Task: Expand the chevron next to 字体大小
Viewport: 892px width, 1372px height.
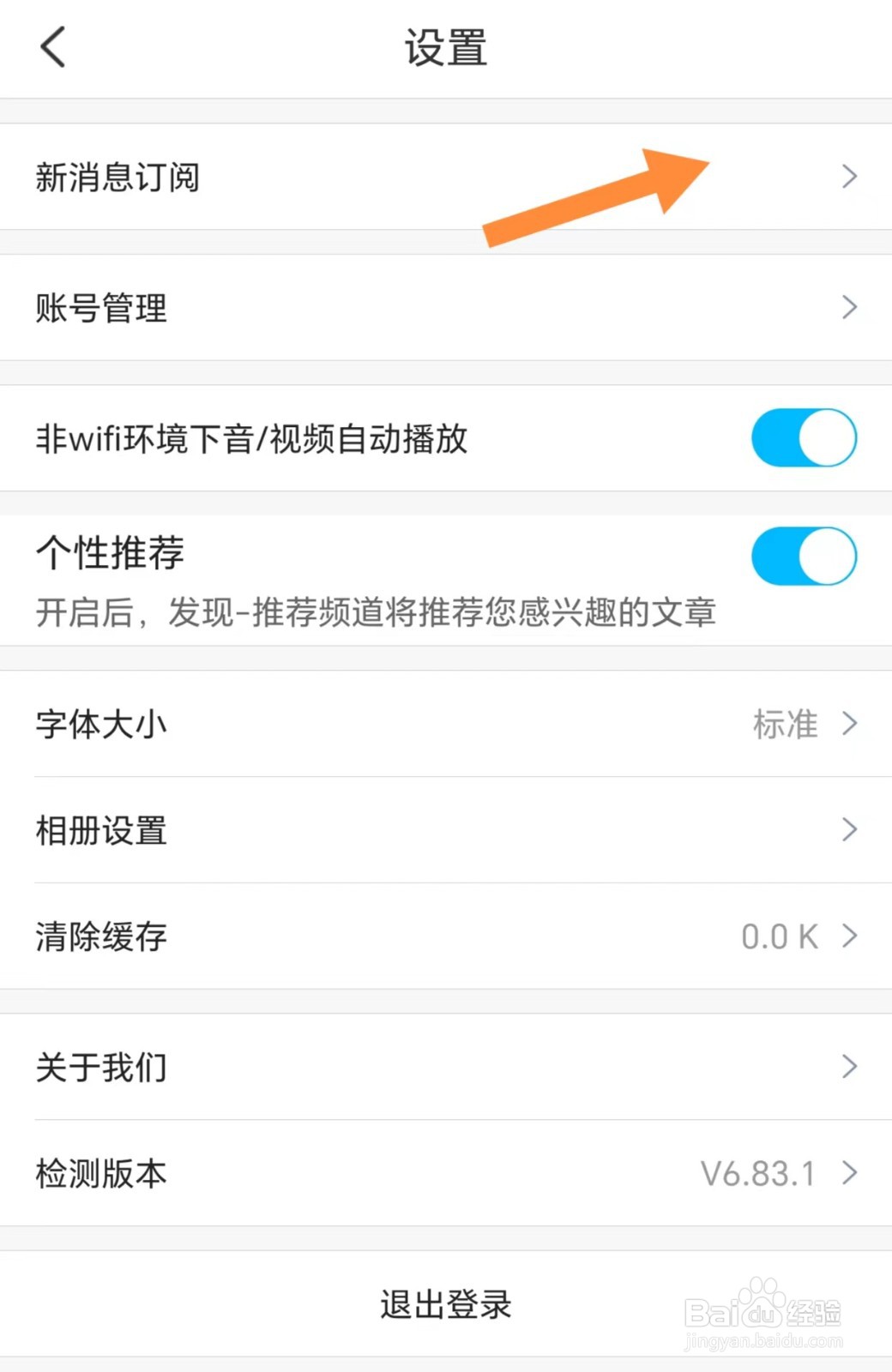Action: click(x=849, y=723)
